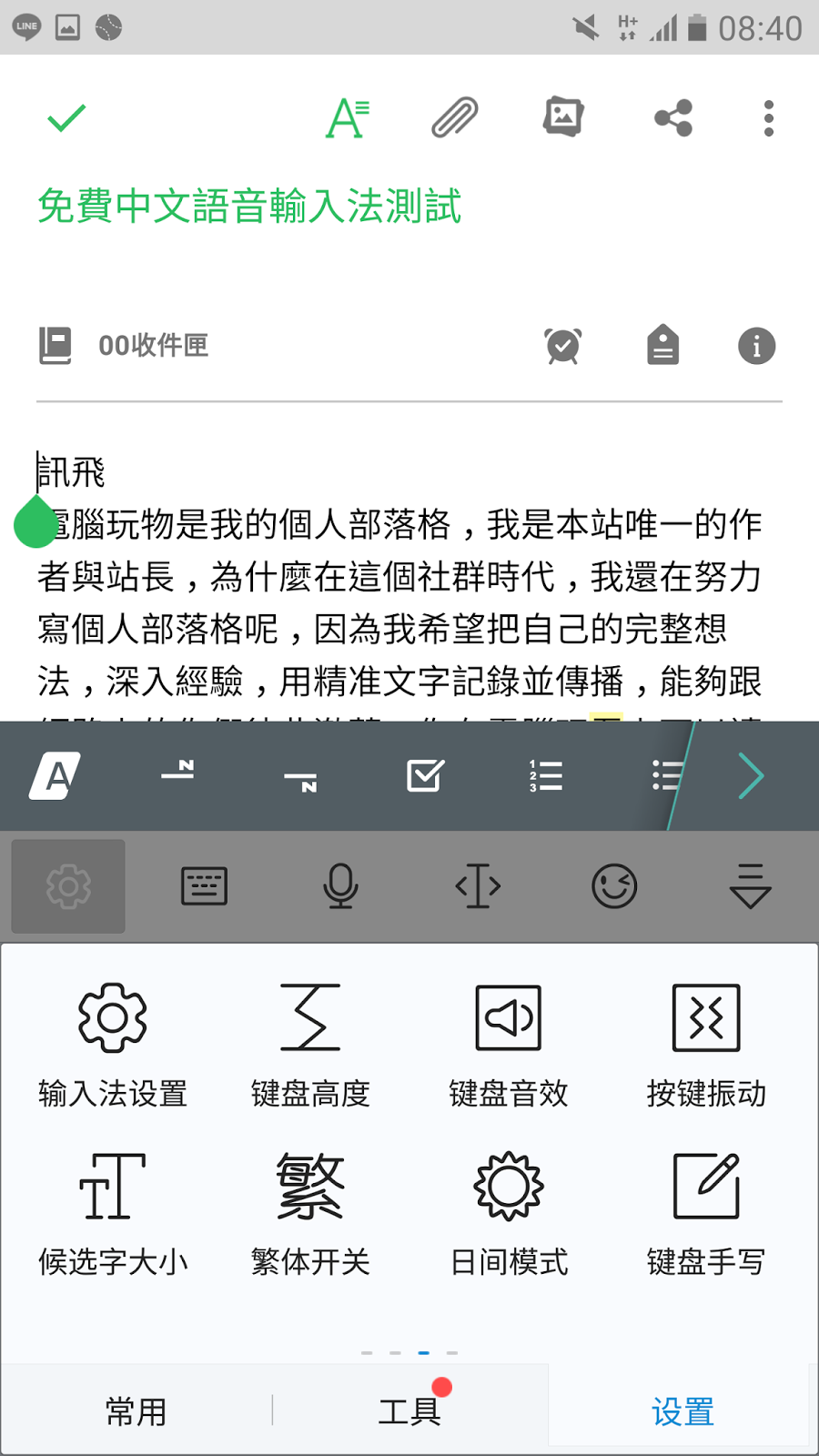The image size is (819, 1456).
Task: Switch to the 常用 tab
Action: point(136,1412)
